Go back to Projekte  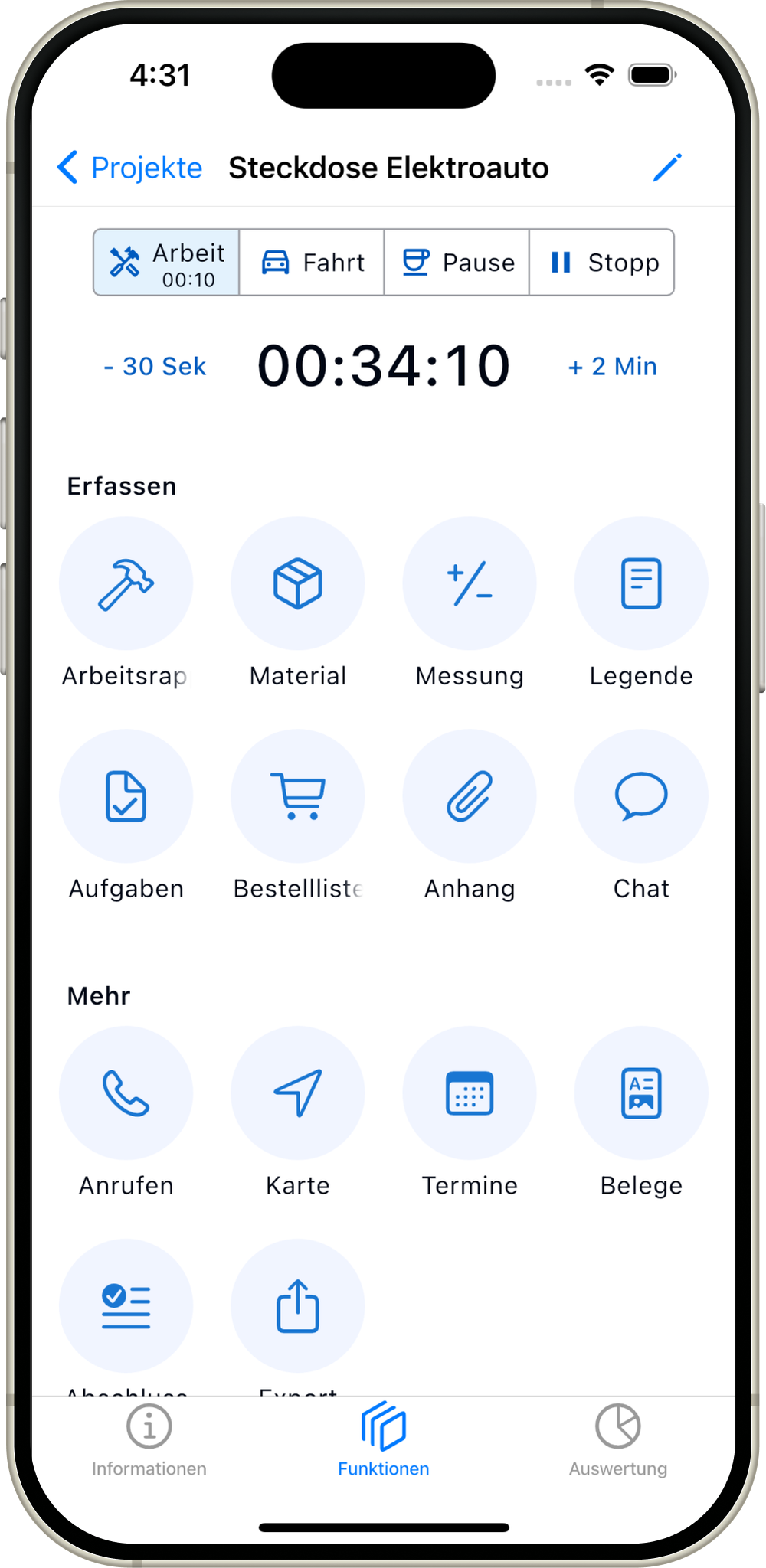coord(130,168)
